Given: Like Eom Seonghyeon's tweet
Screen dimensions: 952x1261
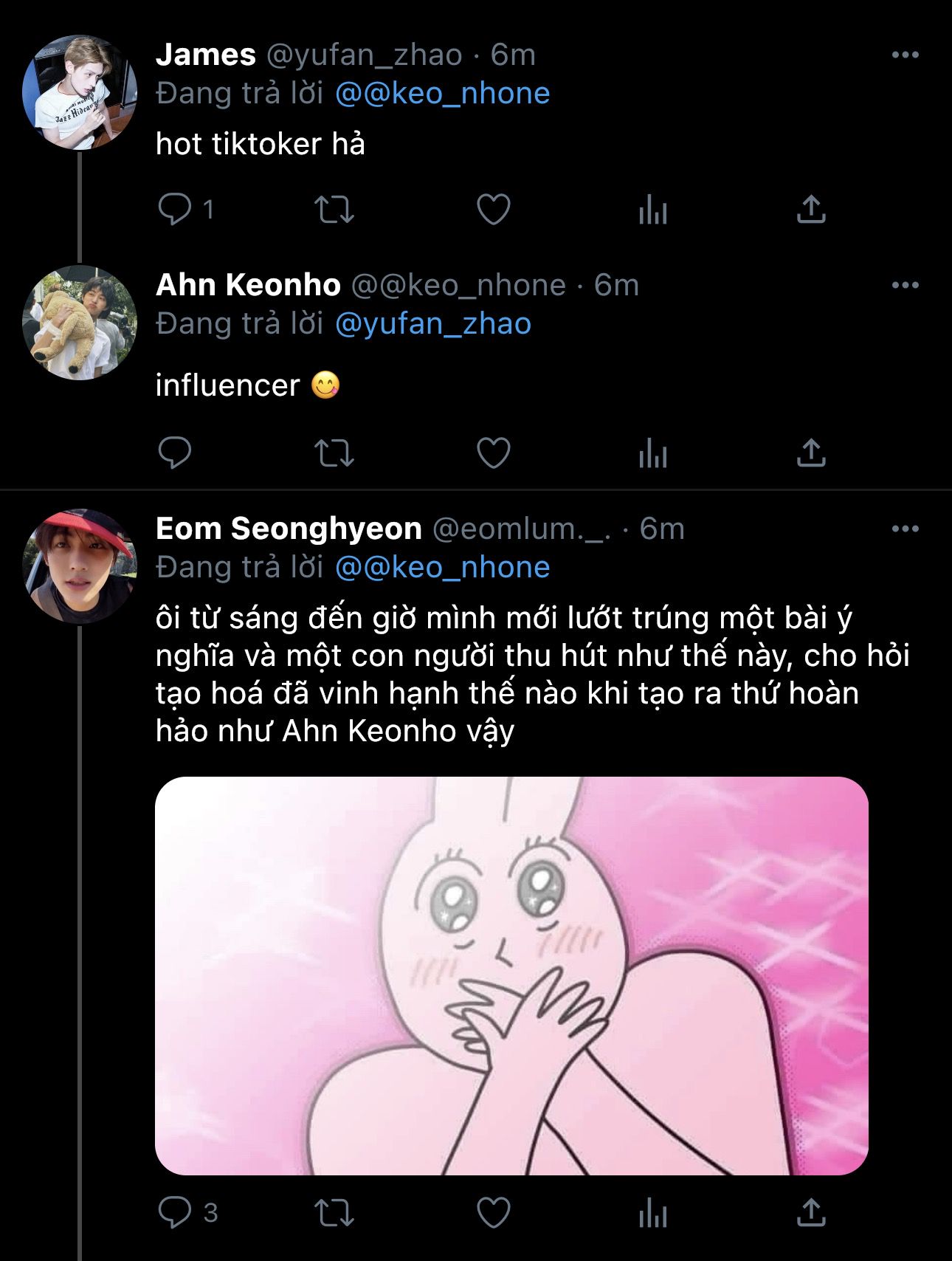Looking at the screenshot, I should pyautogui.click(x=494, y=1212).
